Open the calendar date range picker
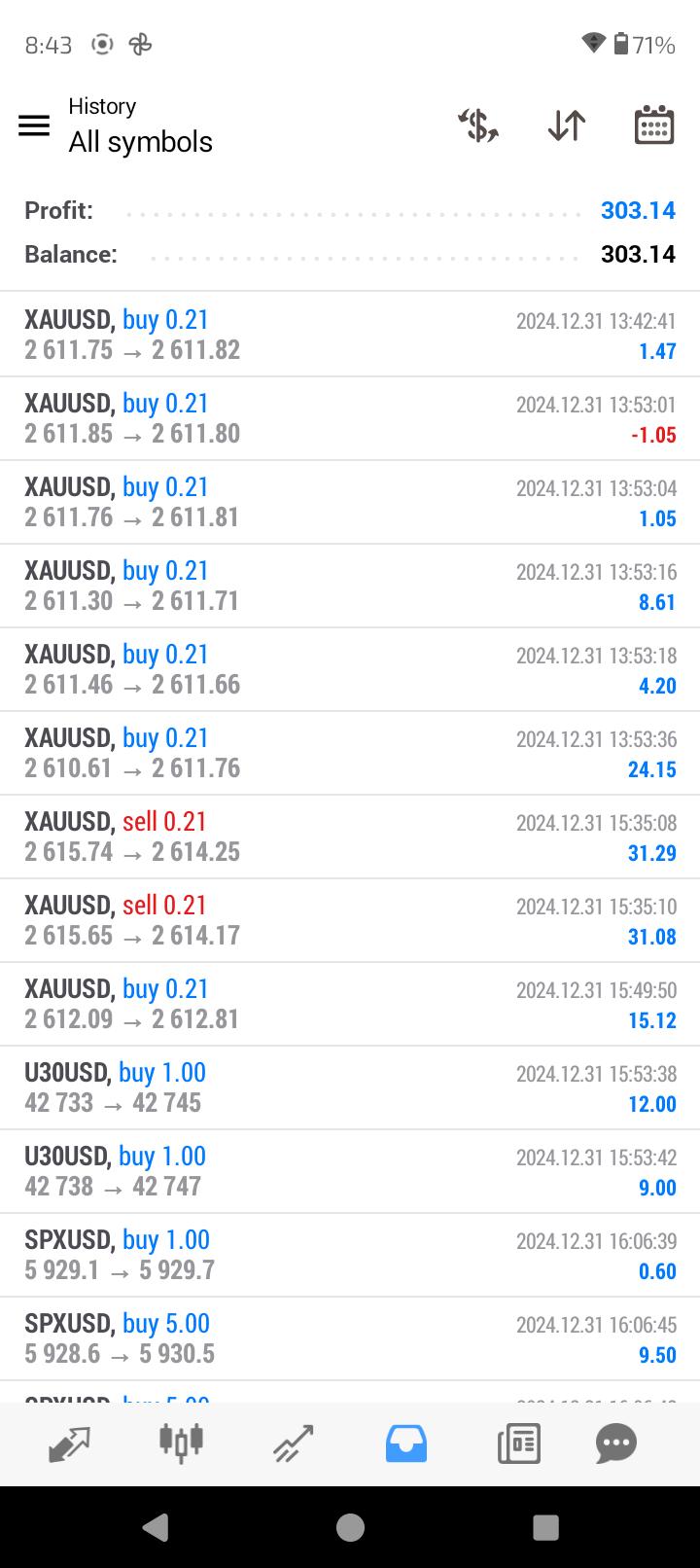Image resolution: width=700 pixels, height=1568 pixels. point(654,125)
